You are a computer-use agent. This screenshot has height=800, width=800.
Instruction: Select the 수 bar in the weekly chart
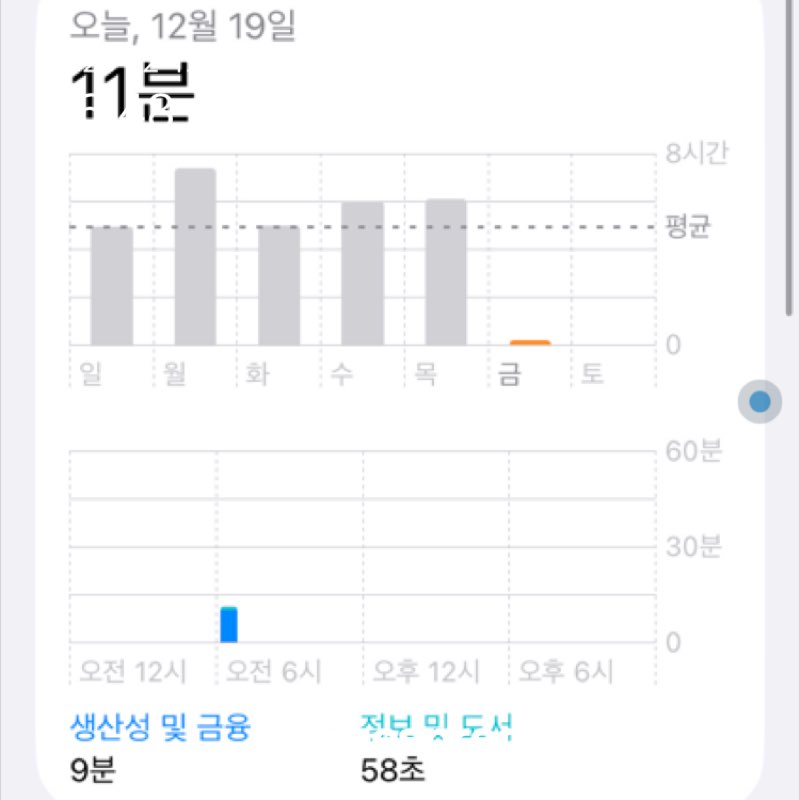[x=362, y=273]
